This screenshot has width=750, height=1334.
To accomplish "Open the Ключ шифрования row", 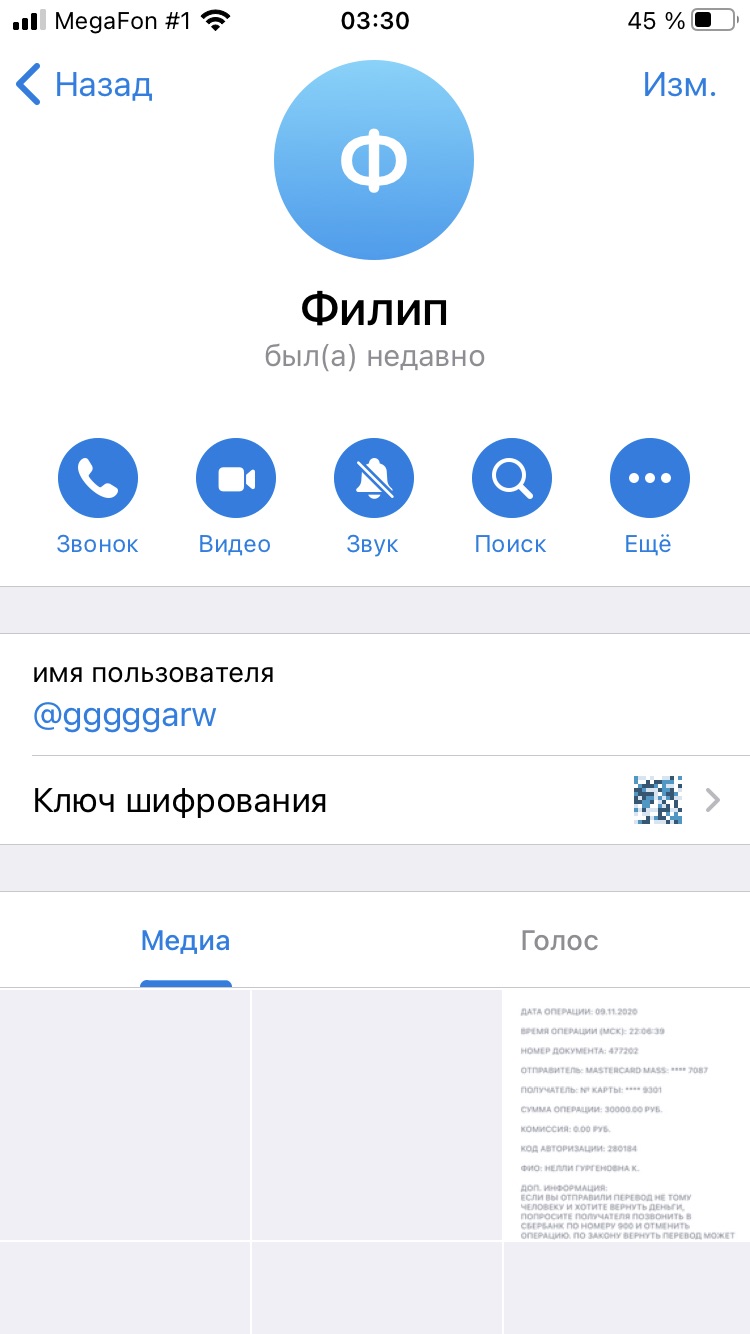I will [375, 800].
